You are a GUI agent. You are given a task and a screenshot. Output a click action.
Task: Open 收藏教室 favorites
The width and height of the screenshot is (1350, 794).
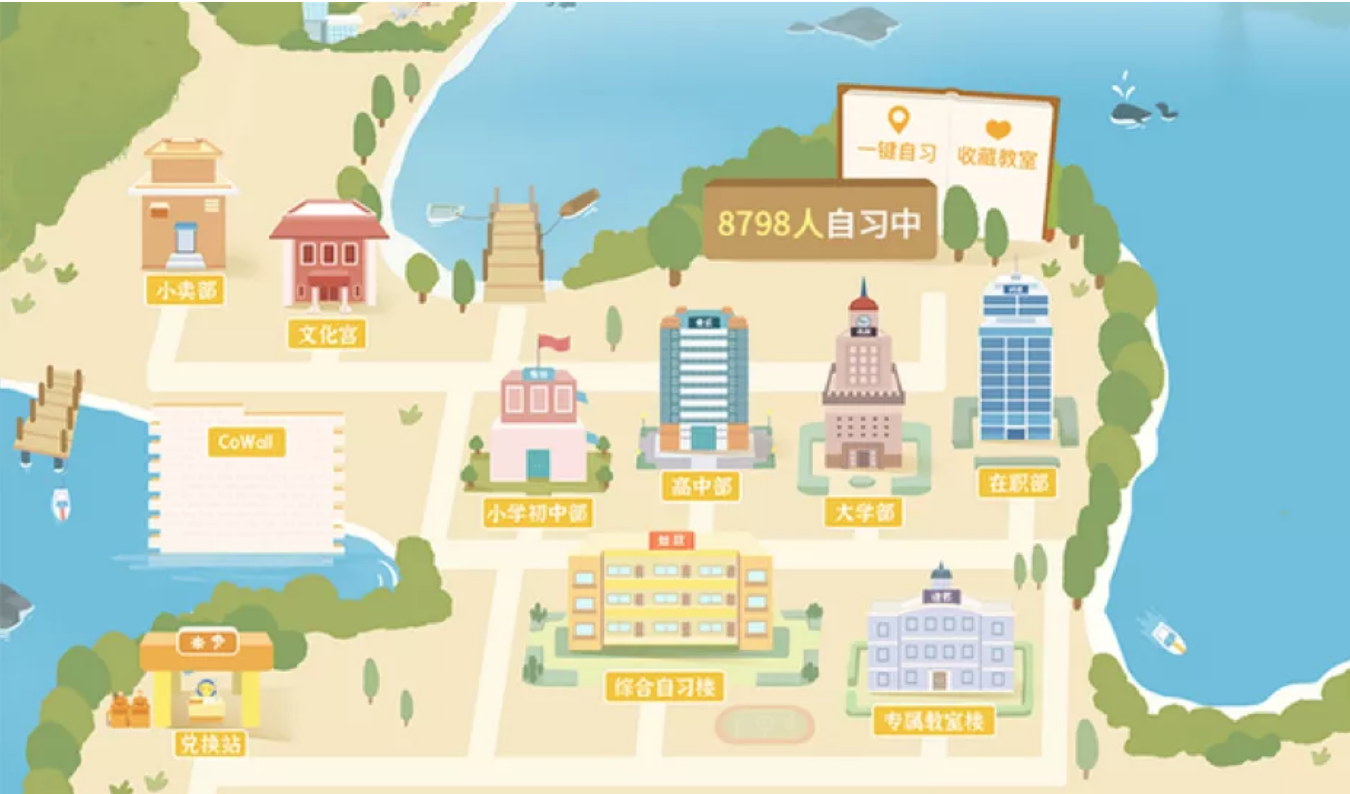click(x=996, y=143)
